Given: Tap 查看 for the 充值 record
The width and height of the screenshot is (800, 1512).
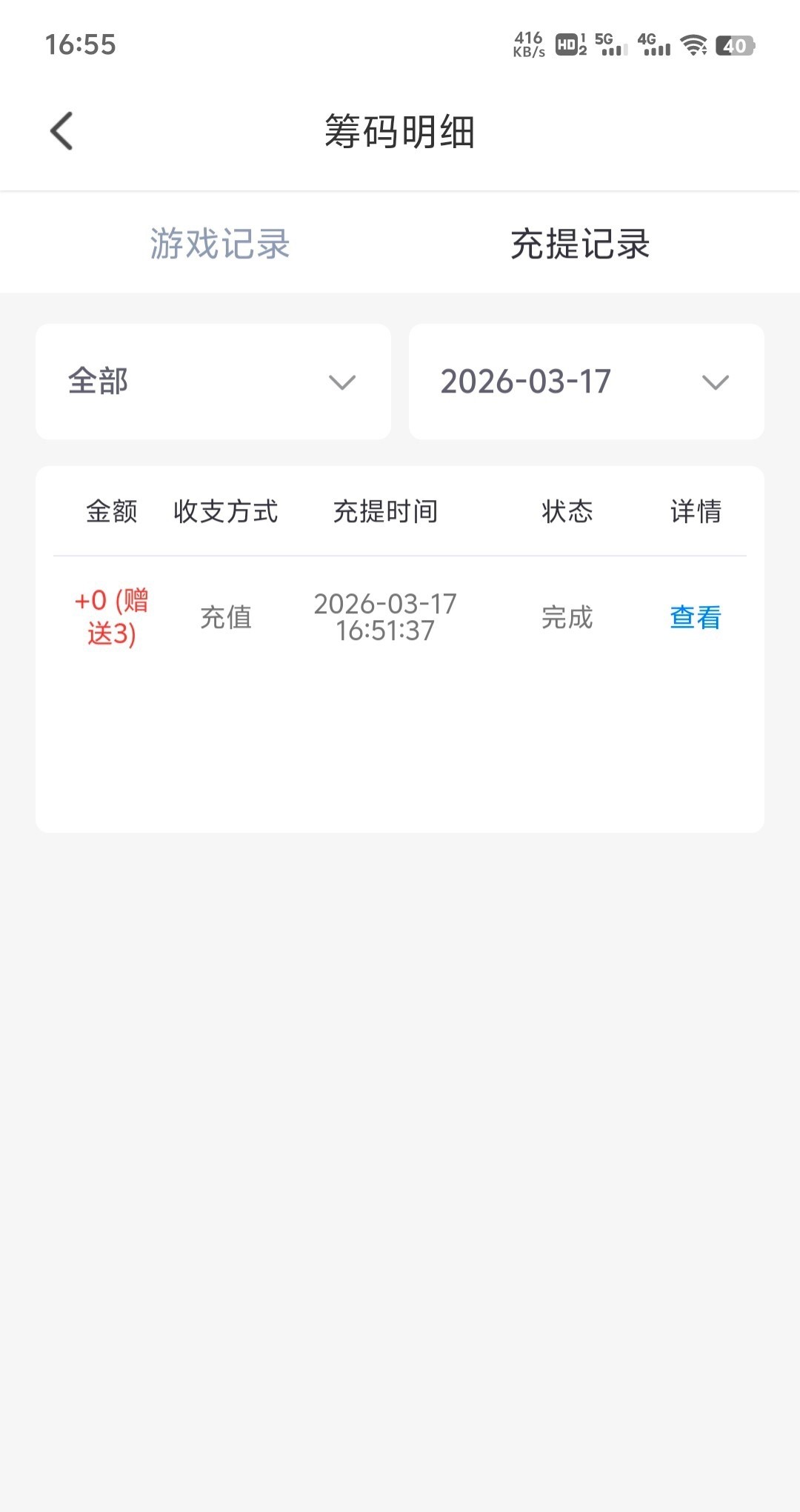Looking at the screenshot, I should (695, 617).
